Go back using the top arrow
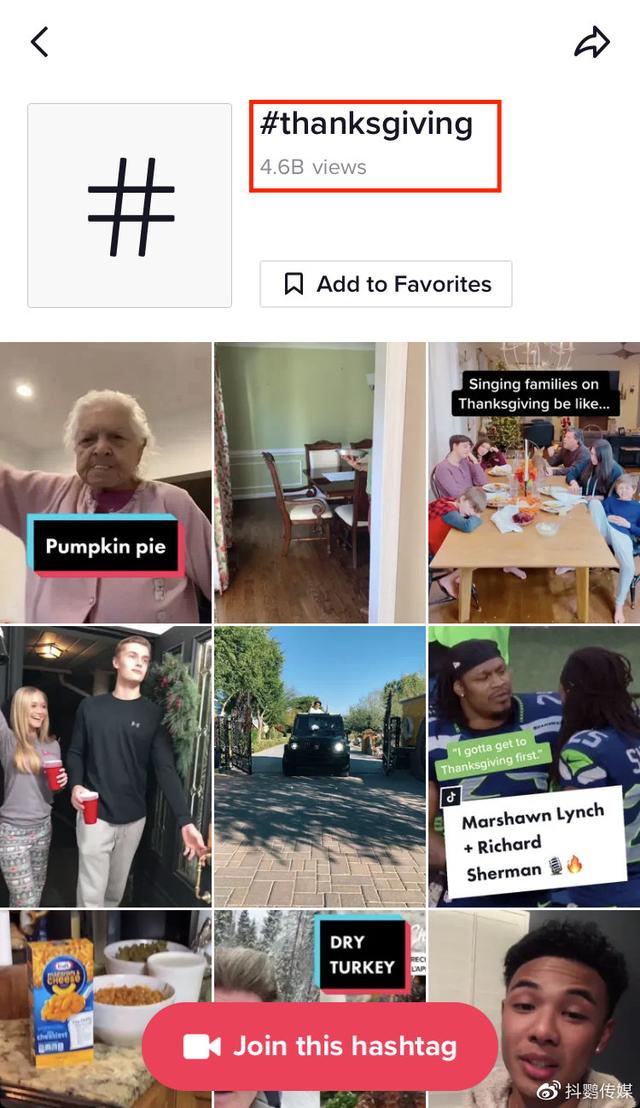The width and height of the screenshot is (640, 1108). [40, 42]
